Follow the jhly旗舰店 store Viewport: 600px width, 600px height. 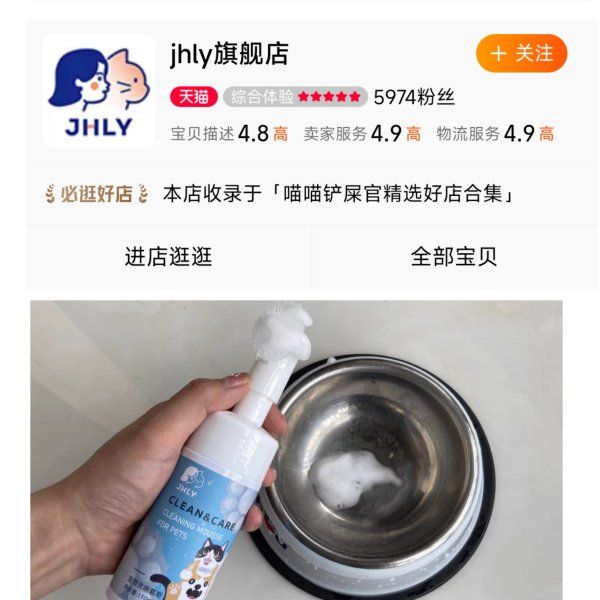521,53
